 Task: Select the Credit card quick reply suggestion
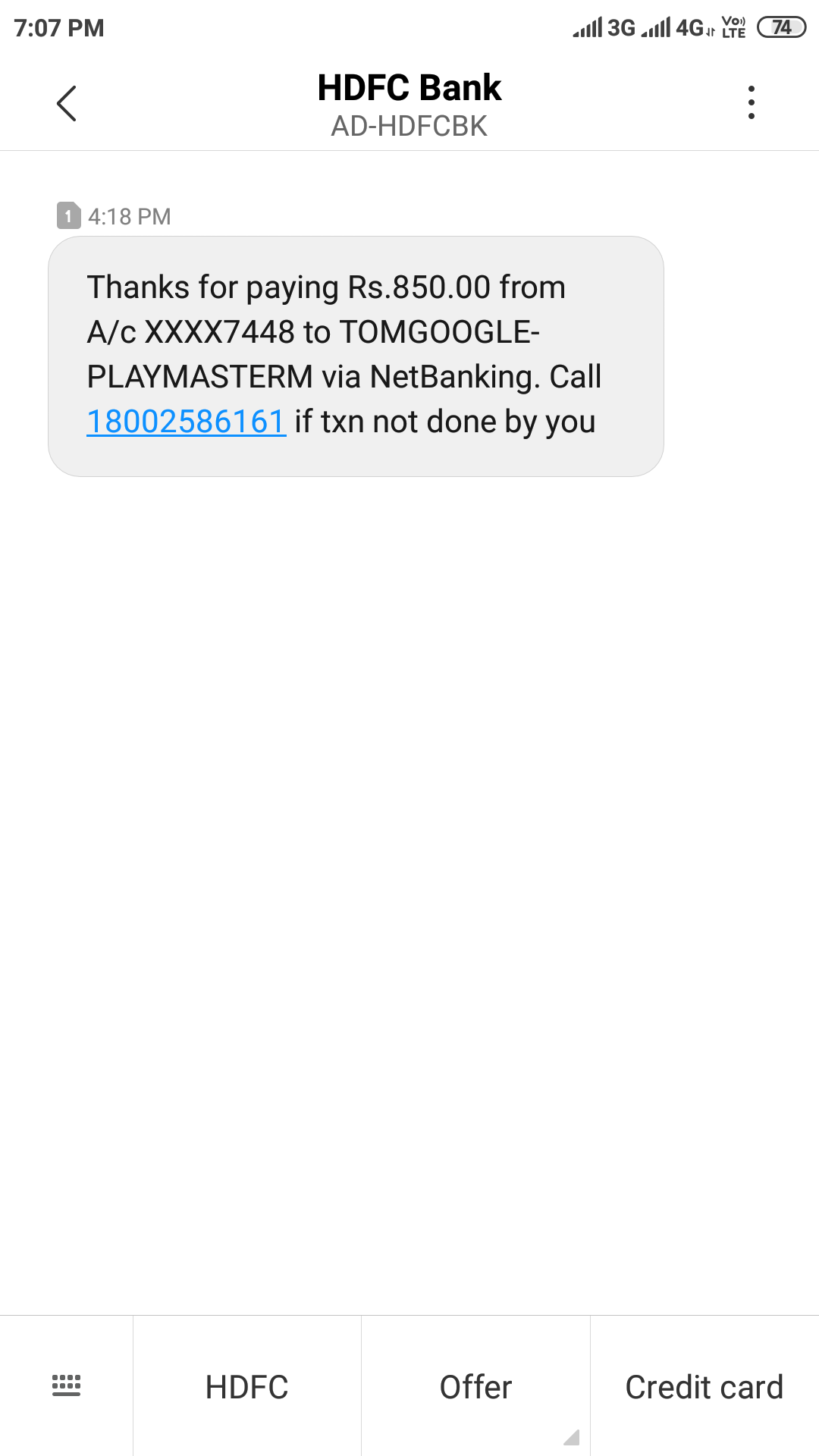[705, 1386]
